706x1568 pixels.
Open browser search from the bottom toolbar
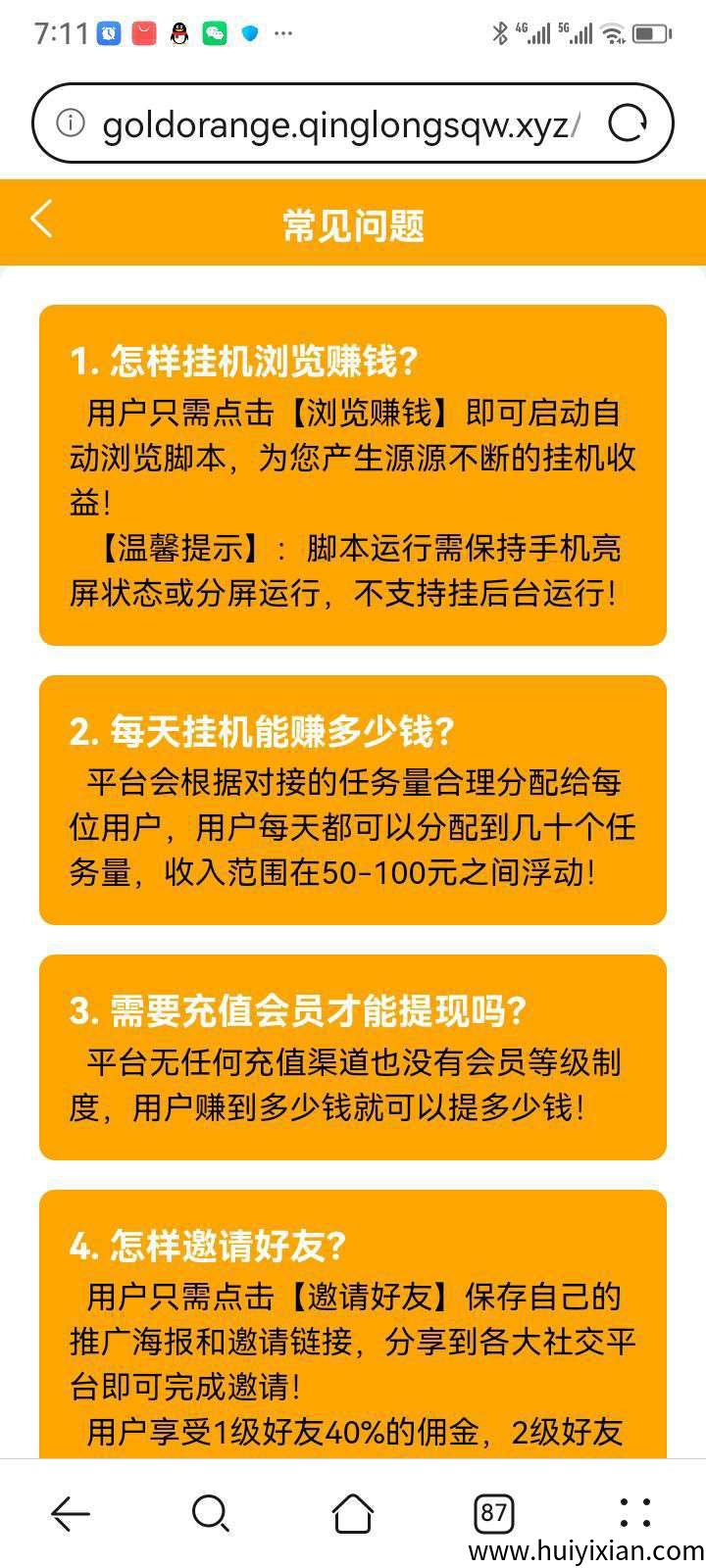tap(210, 1514)
